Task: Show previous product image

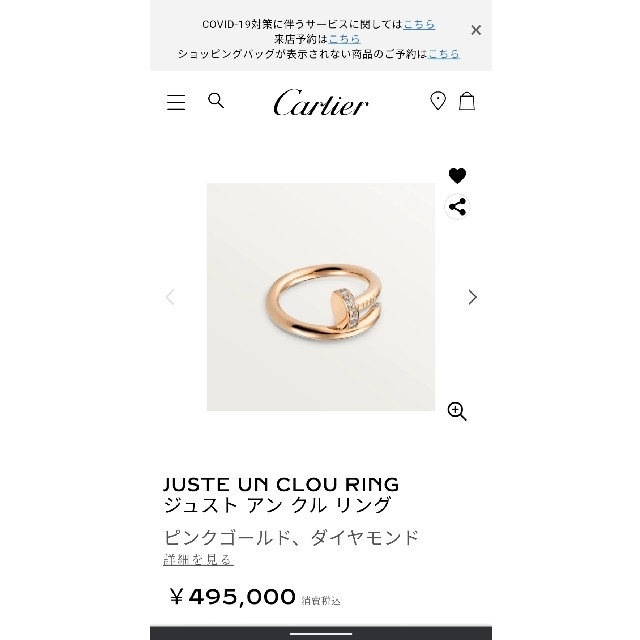Action: click(x=170, y=297)
